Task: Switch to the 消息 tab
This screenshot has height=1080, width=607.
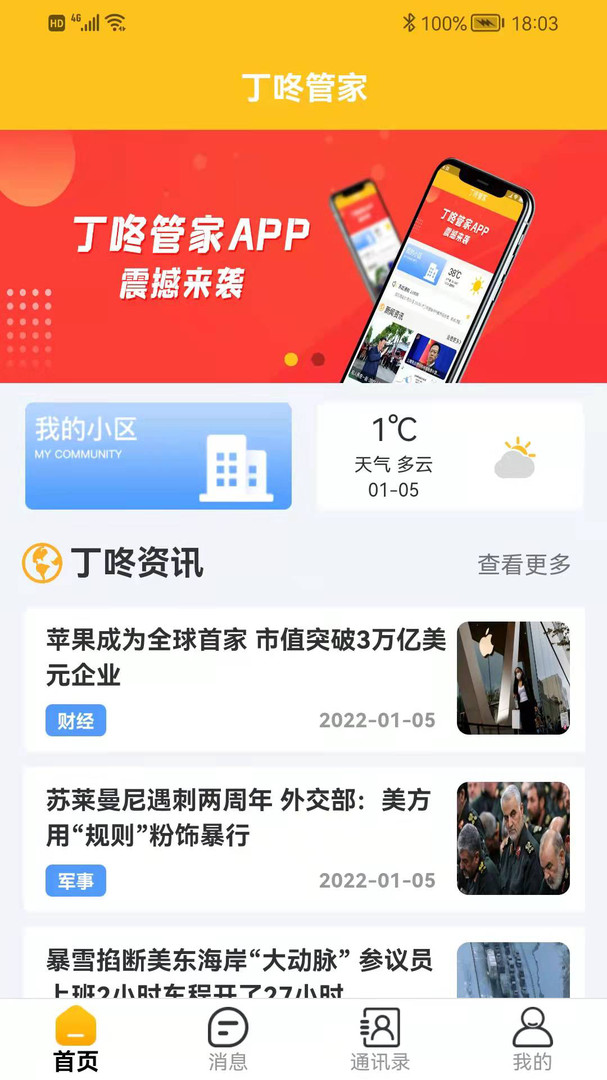Action: tap(228, 1040)
